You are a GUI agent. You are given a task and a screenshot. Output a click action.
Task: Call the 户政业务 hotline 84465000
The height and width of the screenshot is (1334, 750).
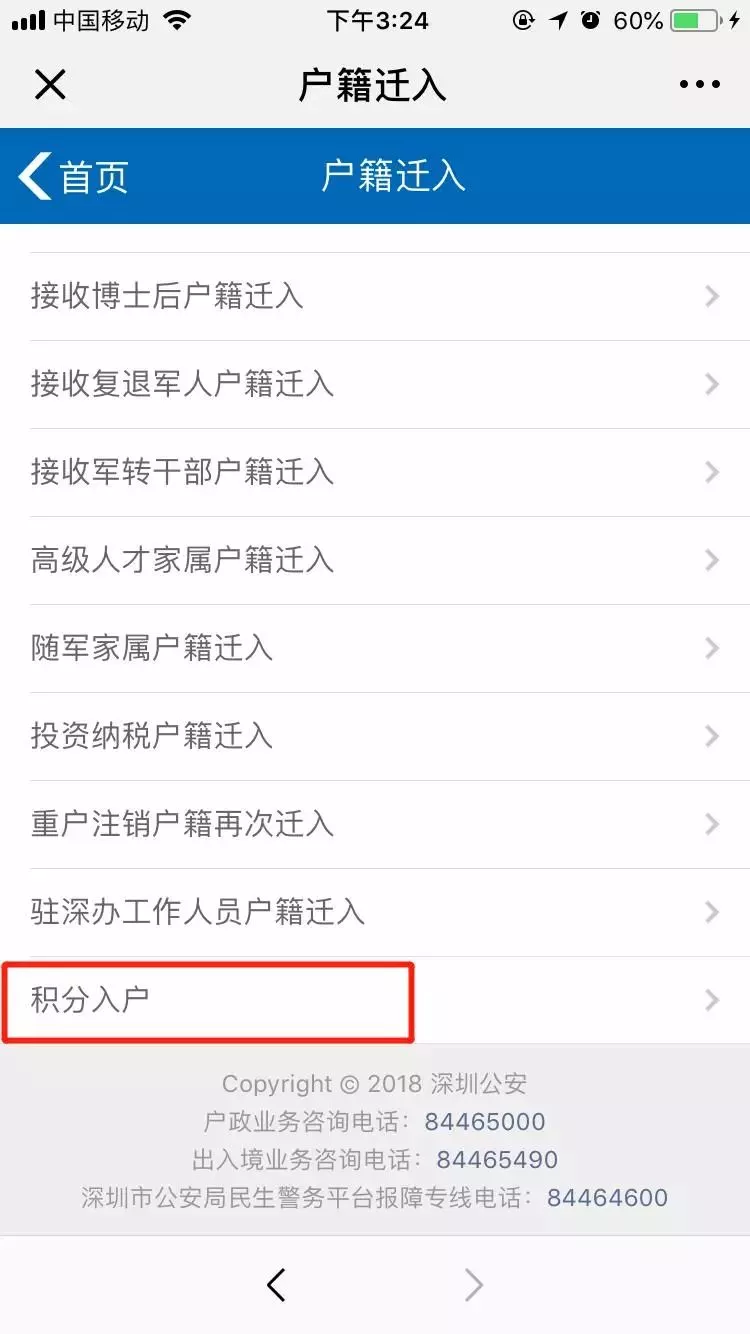click(x=485, y=1122)
